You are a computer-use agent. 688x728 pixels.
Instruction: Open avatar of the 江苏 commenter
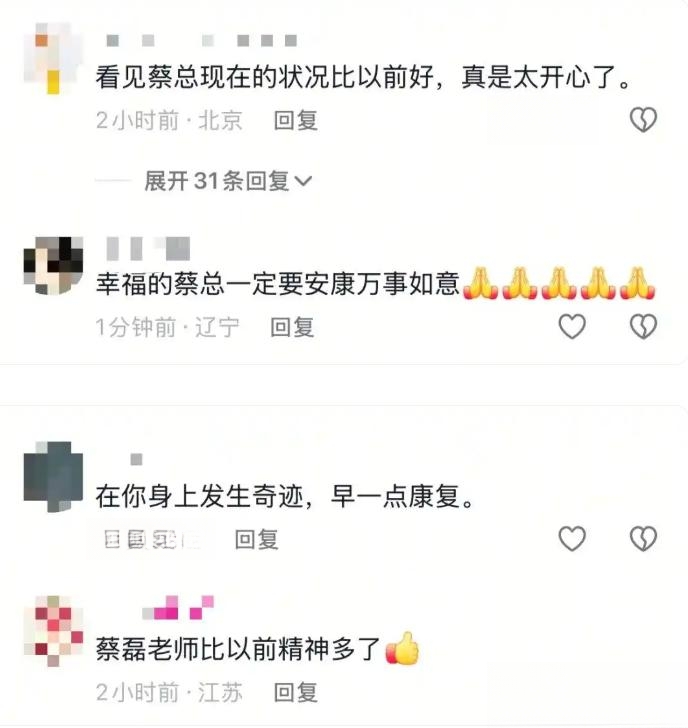point(52,628)
